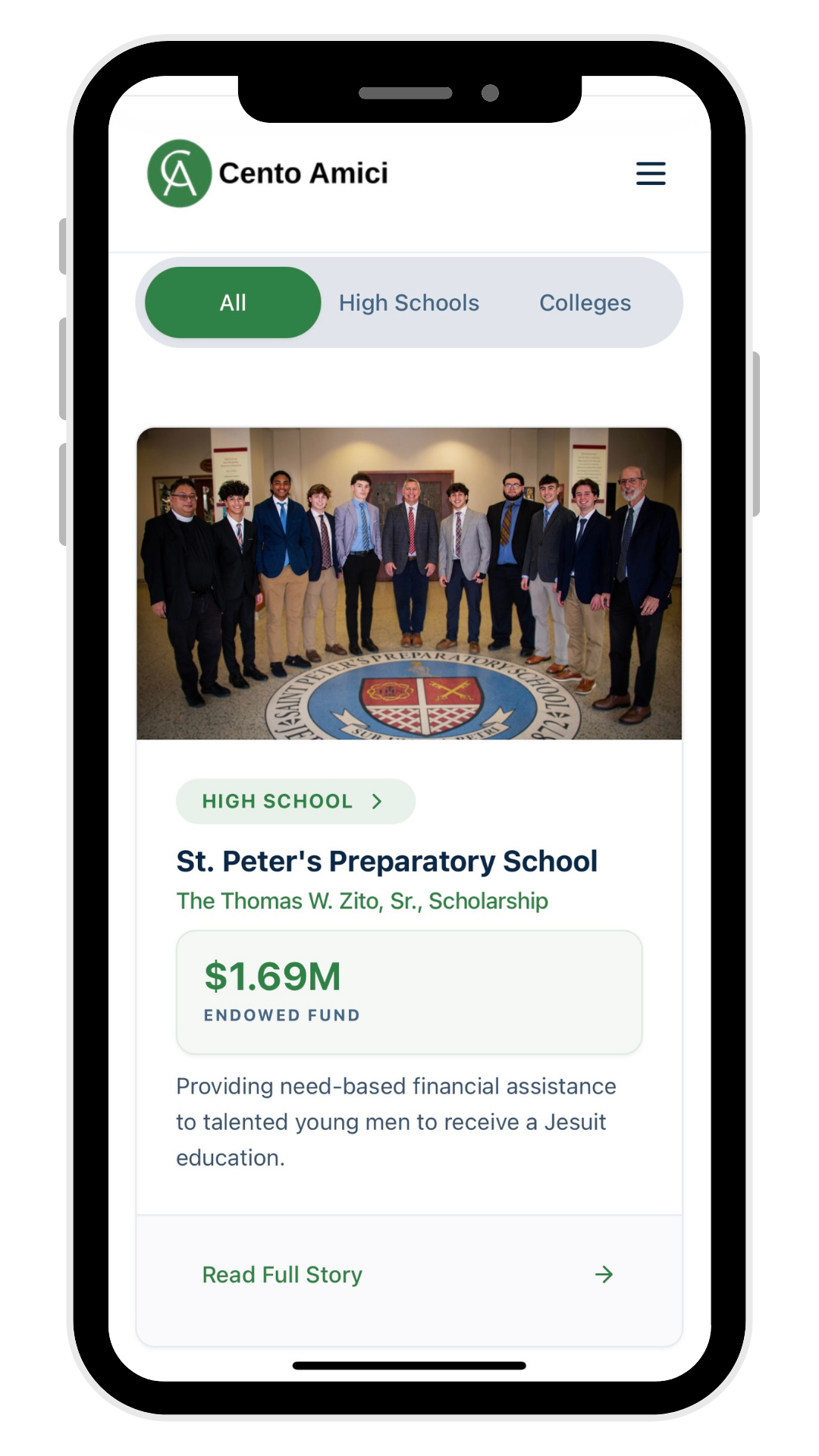Tap the HIGH SCHOOL category chip
Image resolution: width=819 pixels, height=1456 pixels.
(x=296, y=802)
